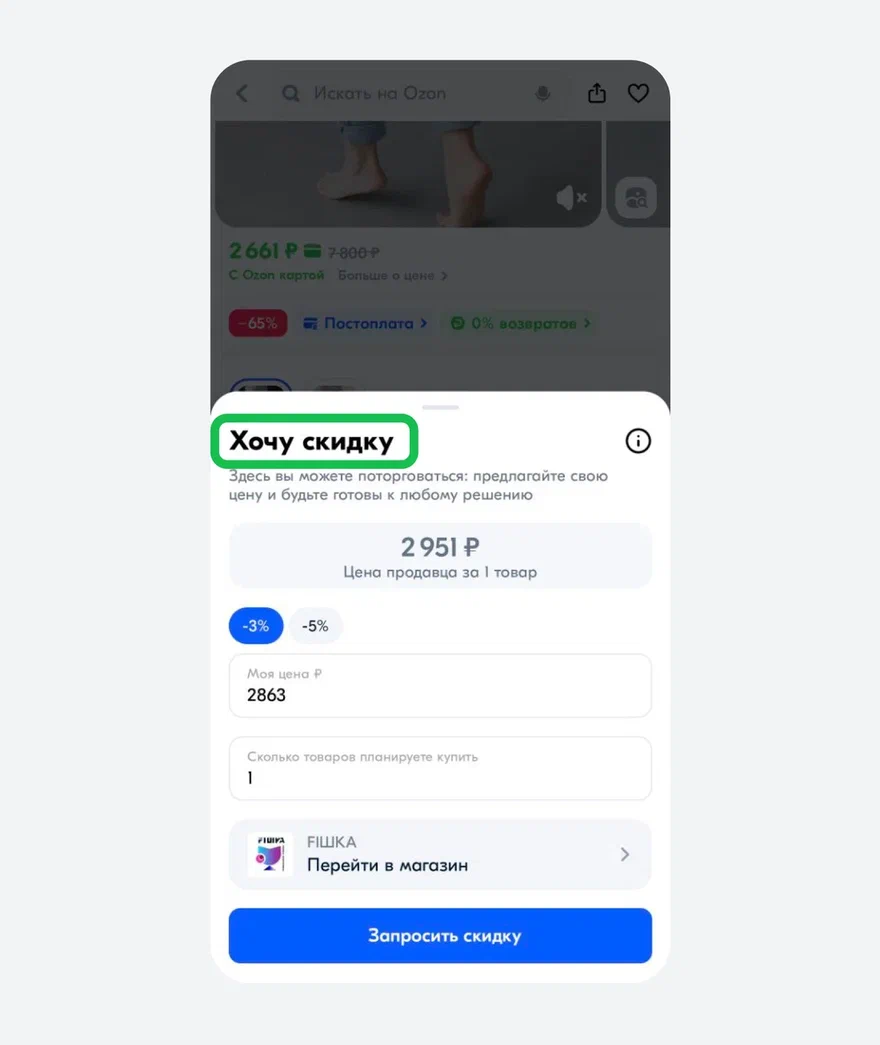Open the FIШКА store via Перейти в магазин

(440, 854)
